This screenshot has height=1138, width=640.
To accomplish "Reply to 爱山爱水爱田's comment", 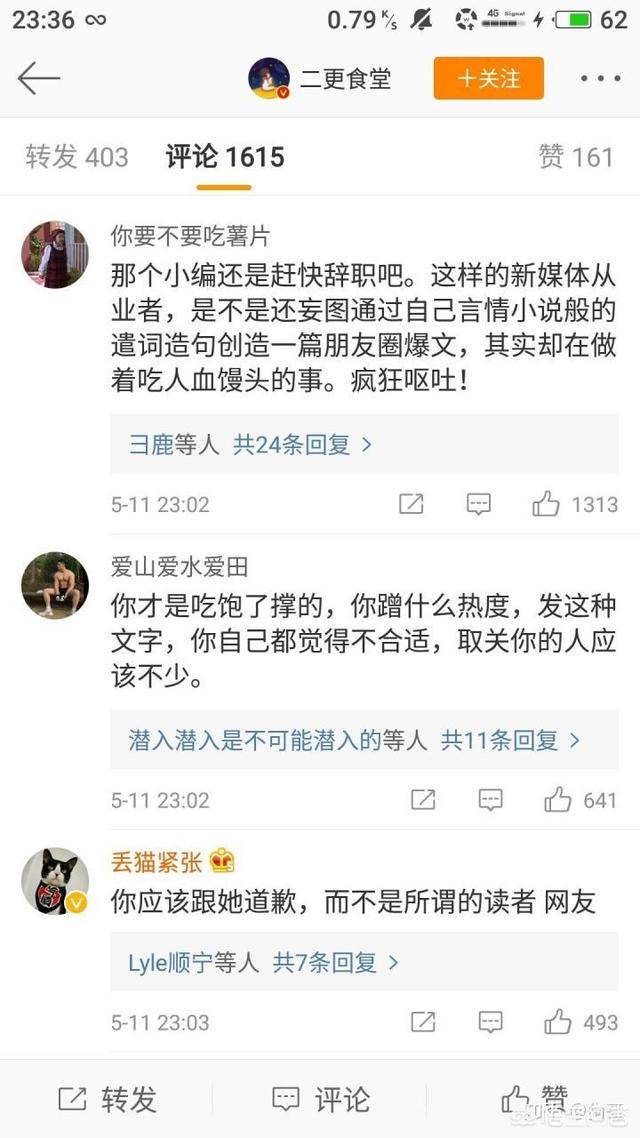I will click(490, 800).
